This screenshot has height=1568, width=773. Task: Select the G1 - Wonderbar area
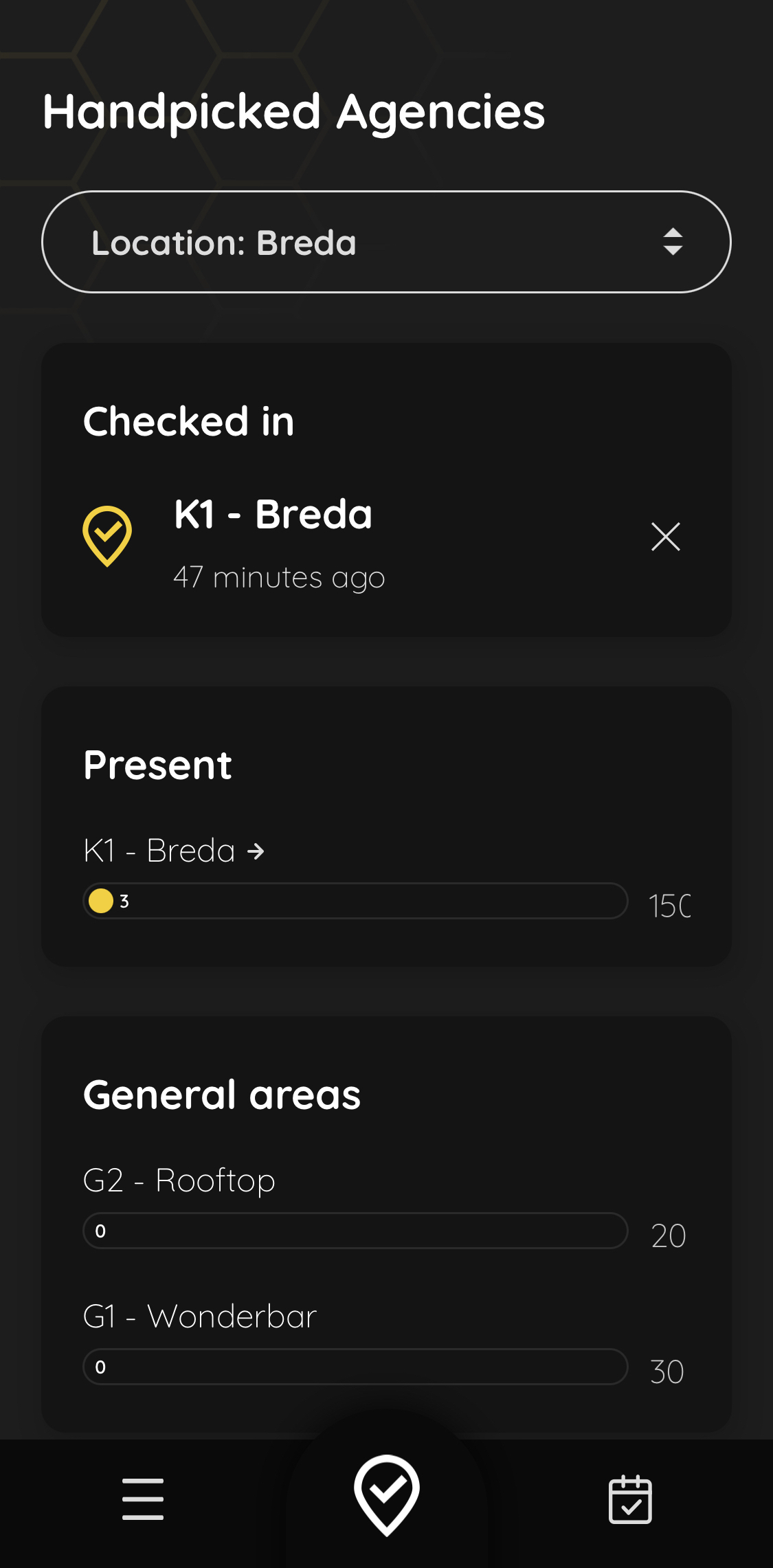(200, 1316)
